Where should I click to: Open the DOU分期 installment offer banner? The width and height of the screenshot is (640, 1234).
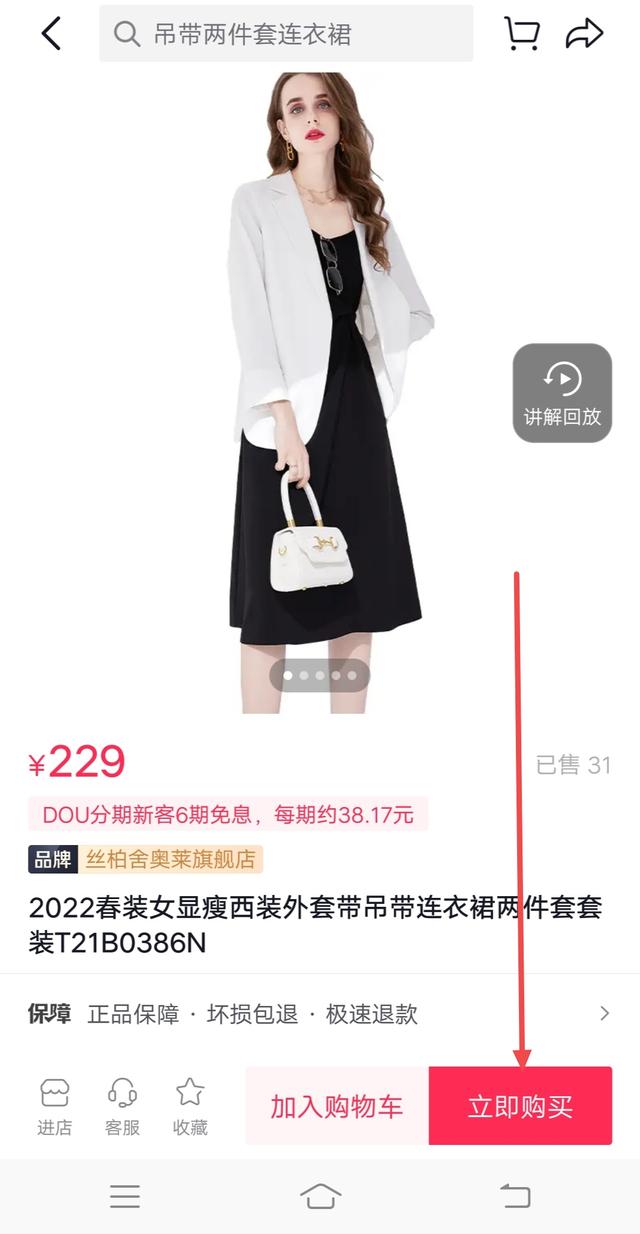tap(228, 814)
